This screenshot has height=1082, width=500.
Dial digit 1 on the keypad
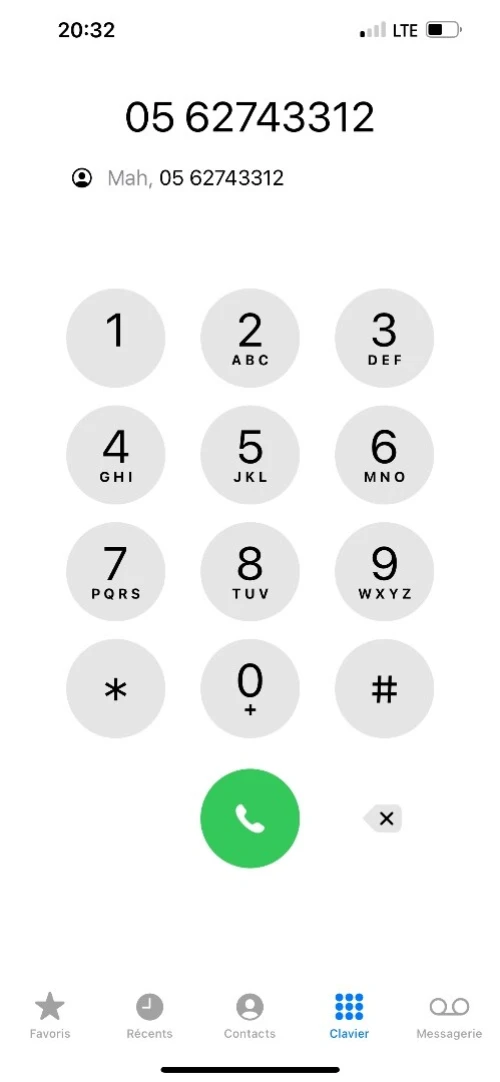116,338
